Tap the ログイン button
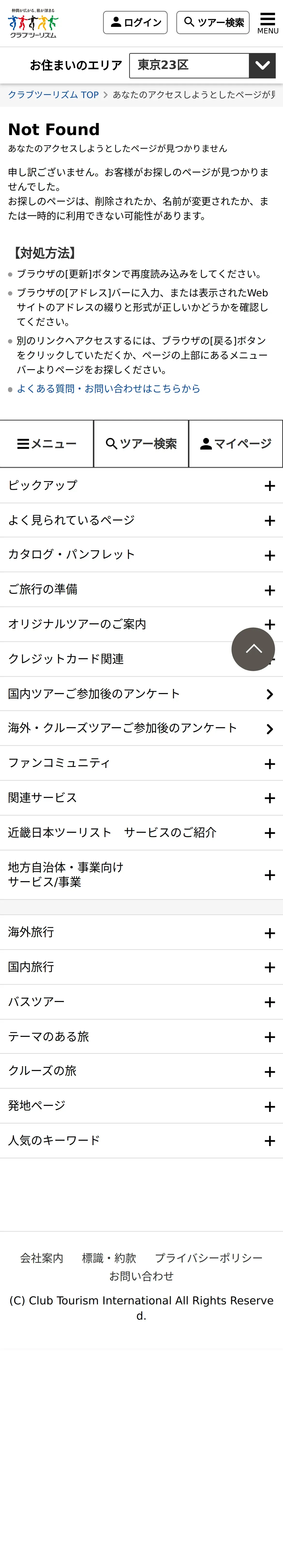The width and height of the screenshot is (283, 1568). pos(135,23)
